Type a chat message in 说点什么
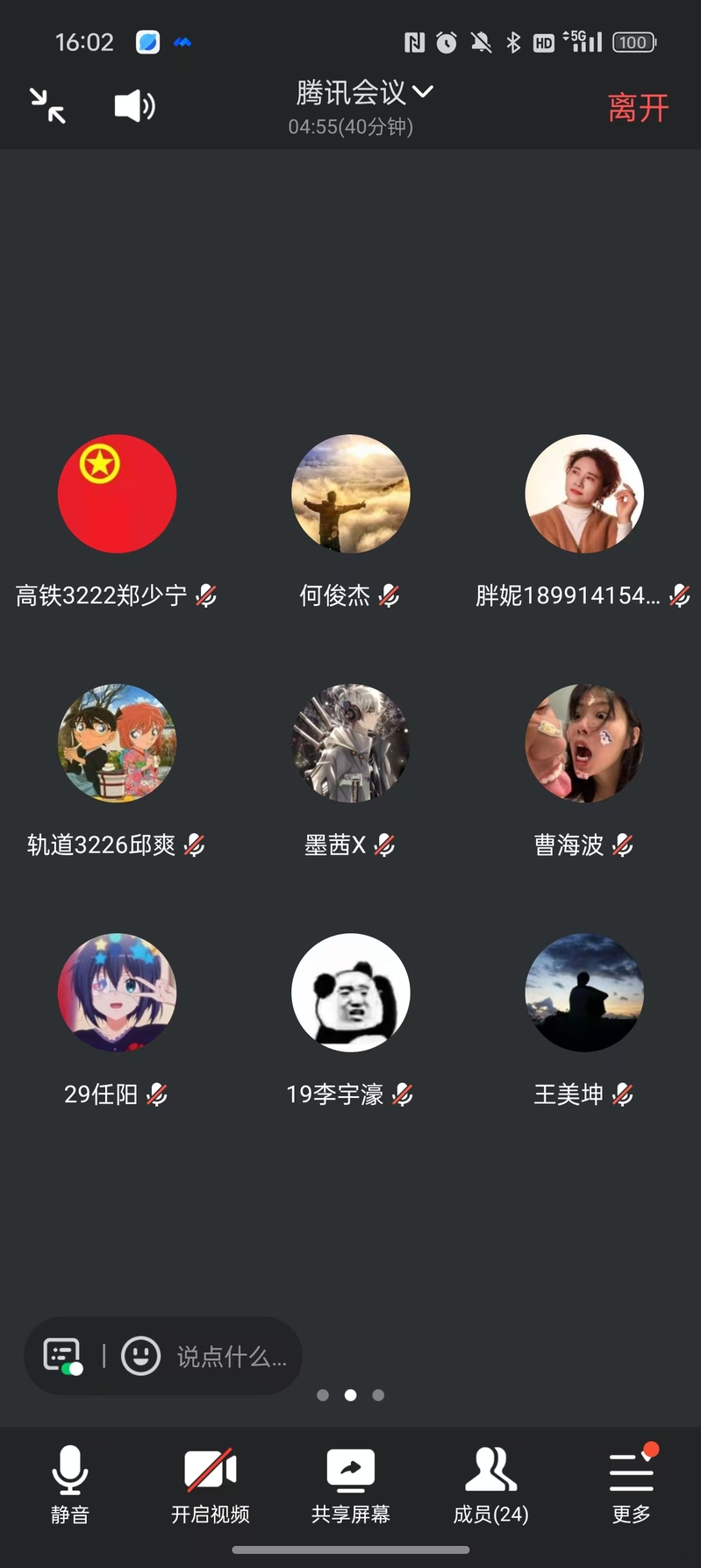The height and width of the screenshot is (1568, 701). (232, 1357)
